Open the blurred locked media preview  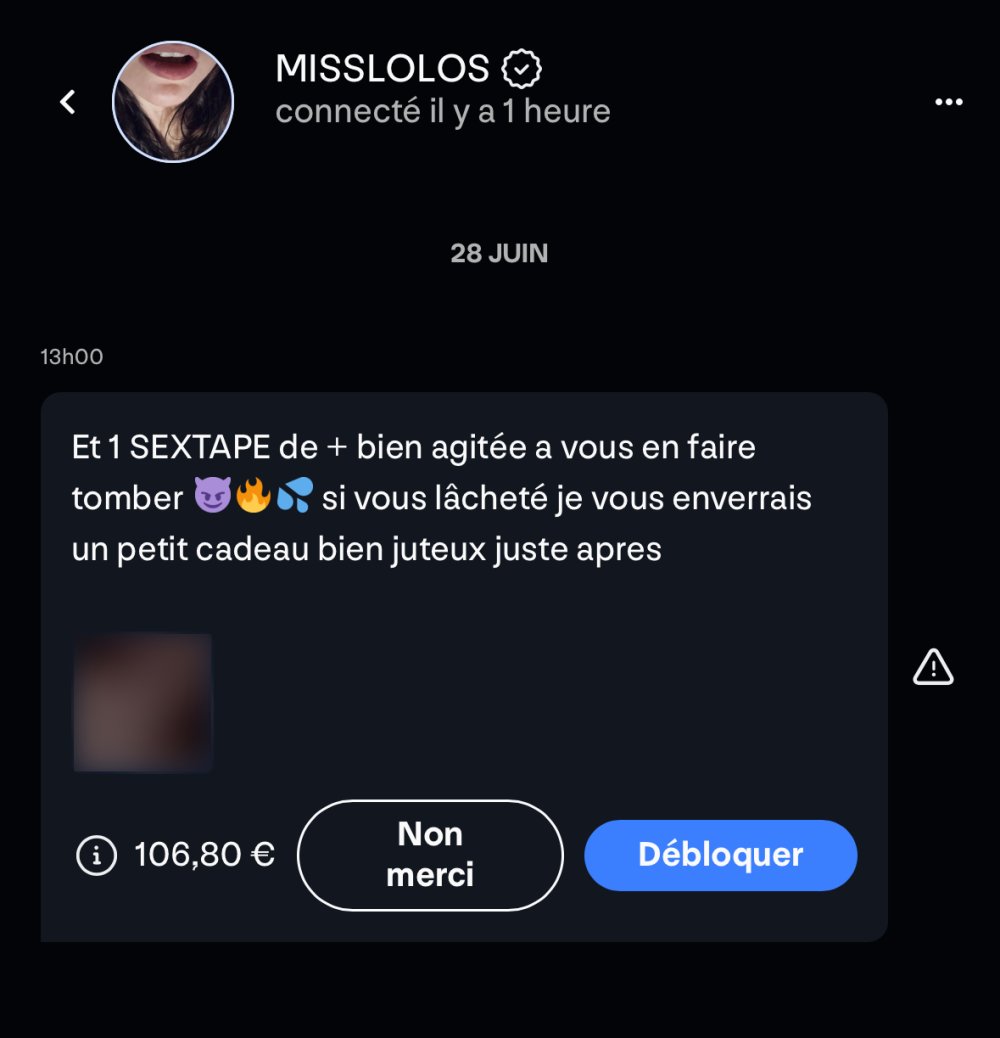point(143,703)
